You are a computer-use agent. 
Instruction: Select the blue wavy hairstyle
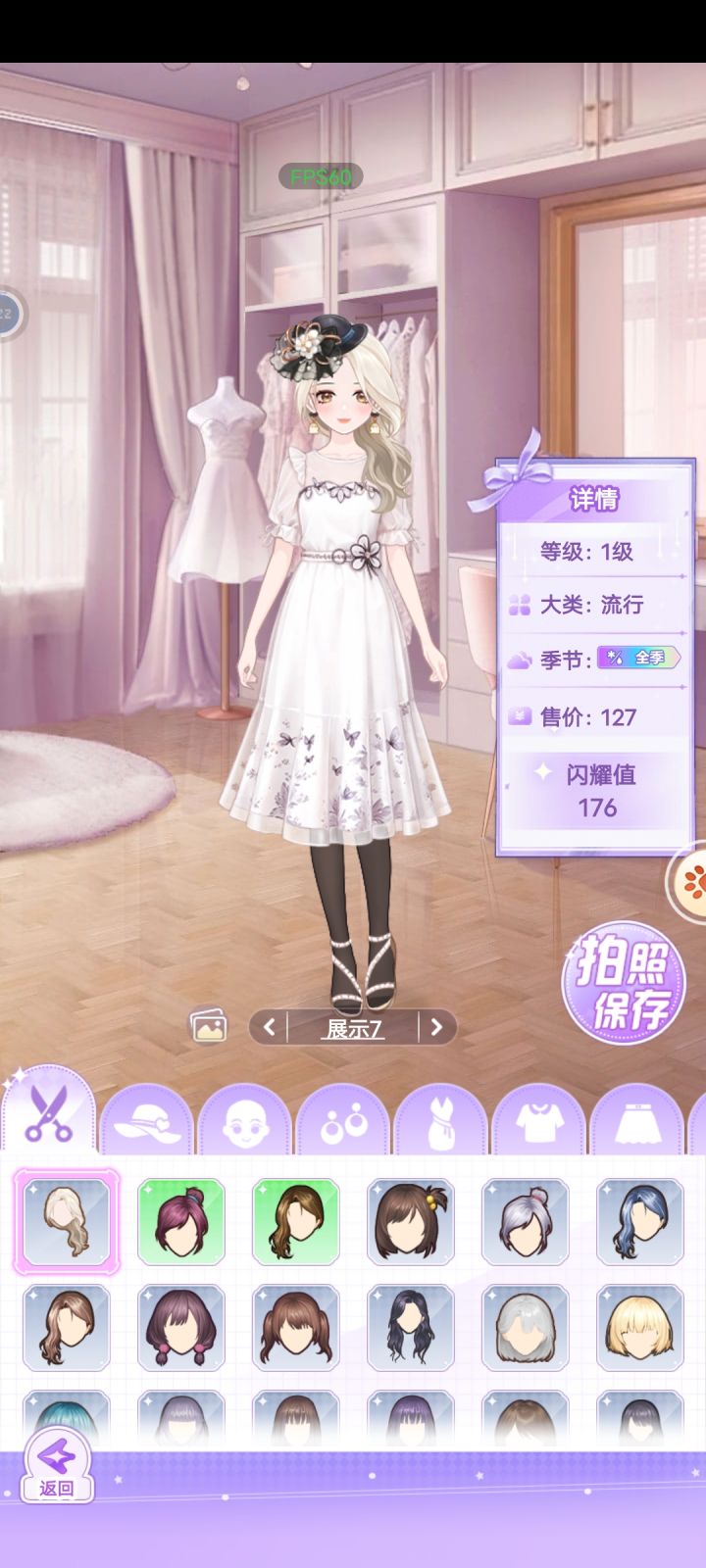click(639, 1220)
